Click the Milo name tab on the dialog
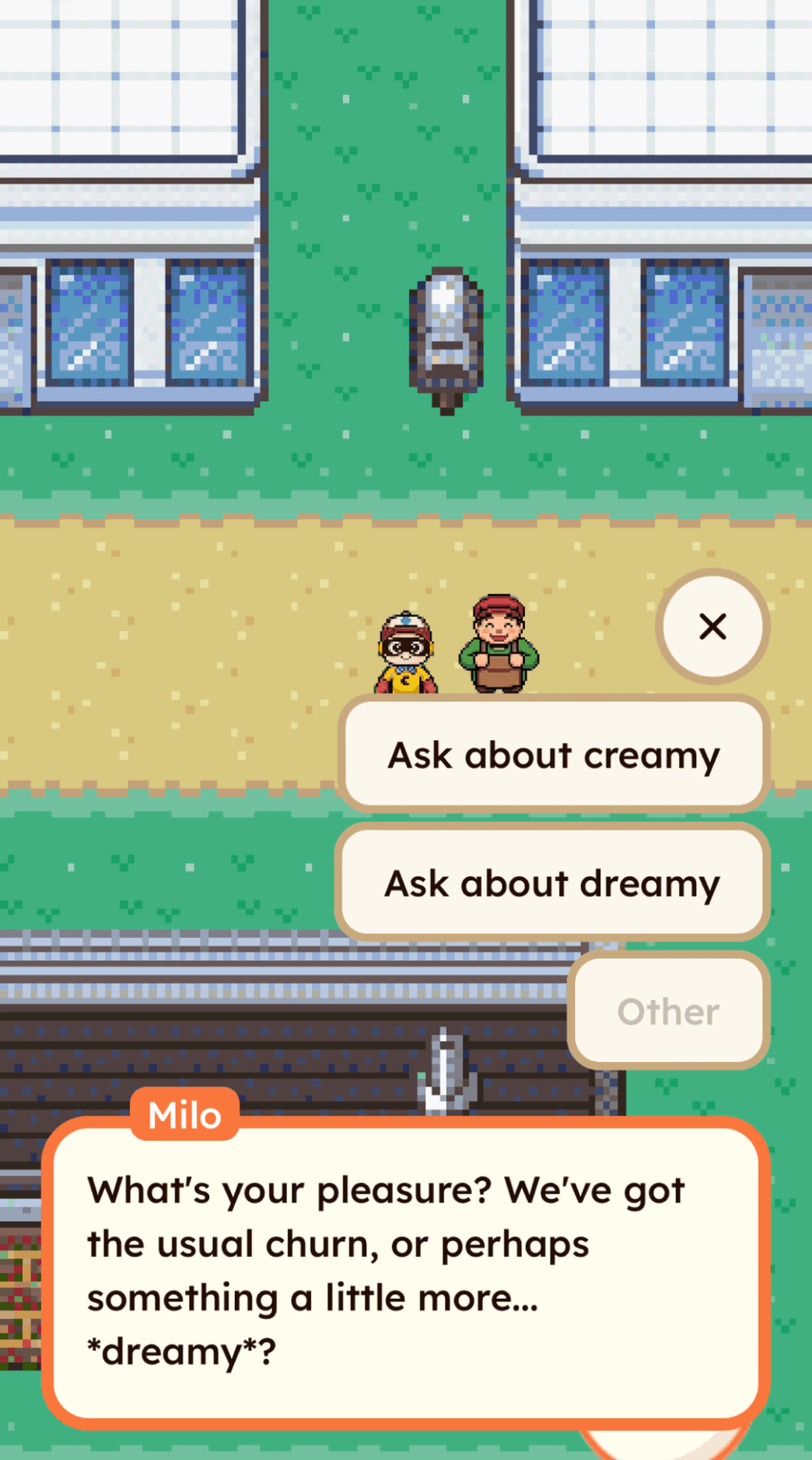 184,1114
